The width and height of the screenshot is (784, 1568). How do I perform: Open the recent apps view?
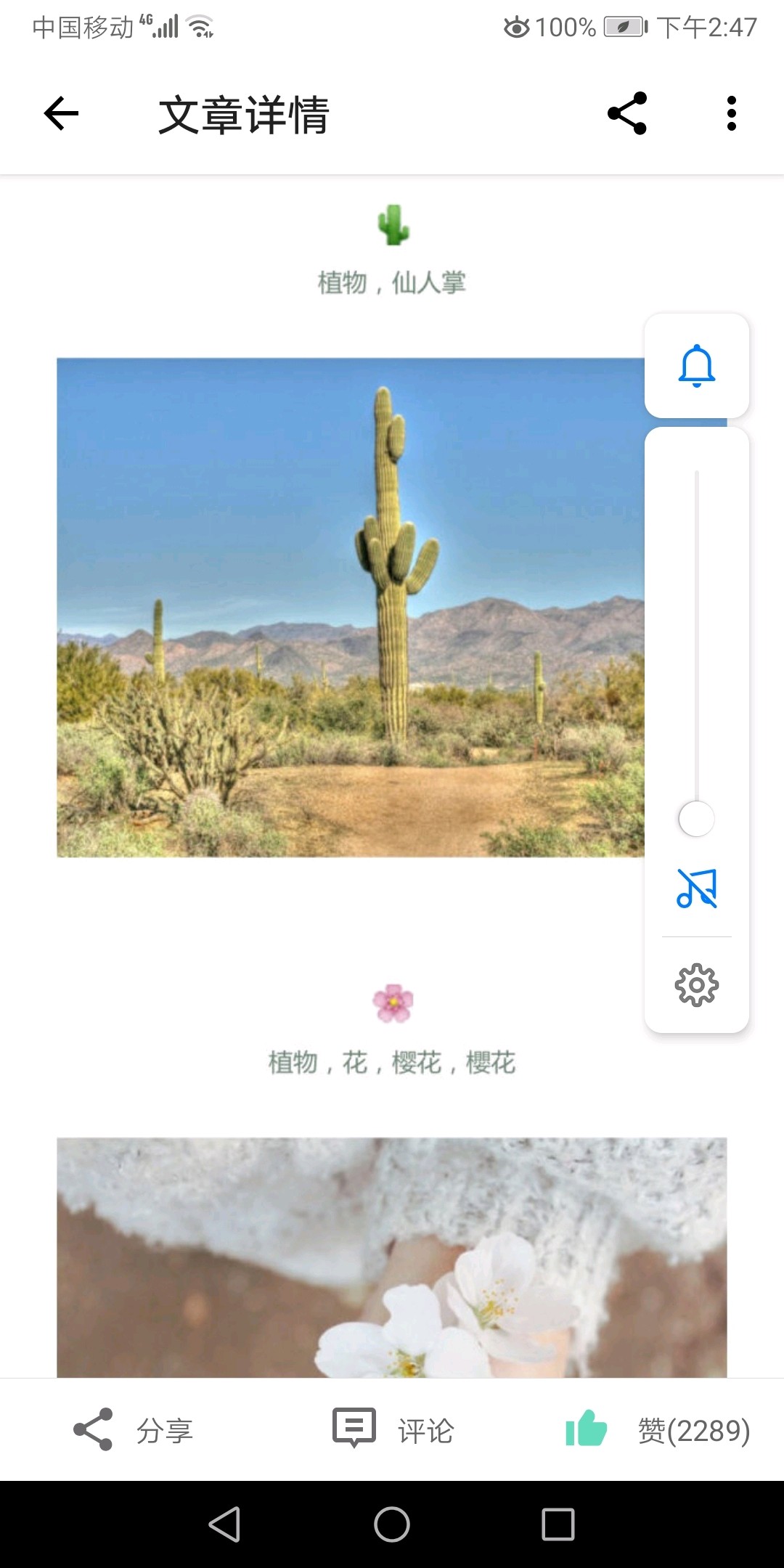pyautogui.click(x=558, y=1524)
